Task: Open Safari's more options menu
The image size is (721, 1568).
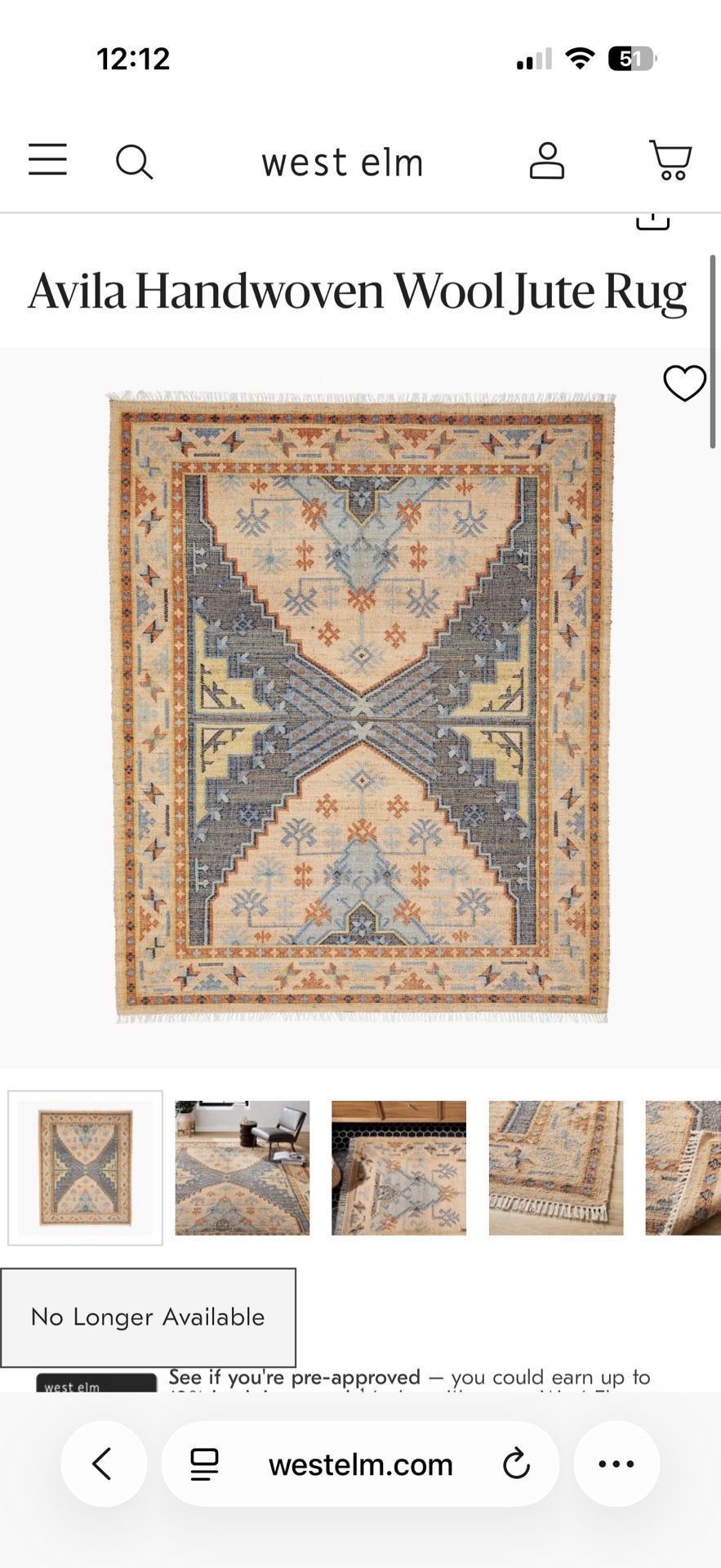Action: (616, 1463)
